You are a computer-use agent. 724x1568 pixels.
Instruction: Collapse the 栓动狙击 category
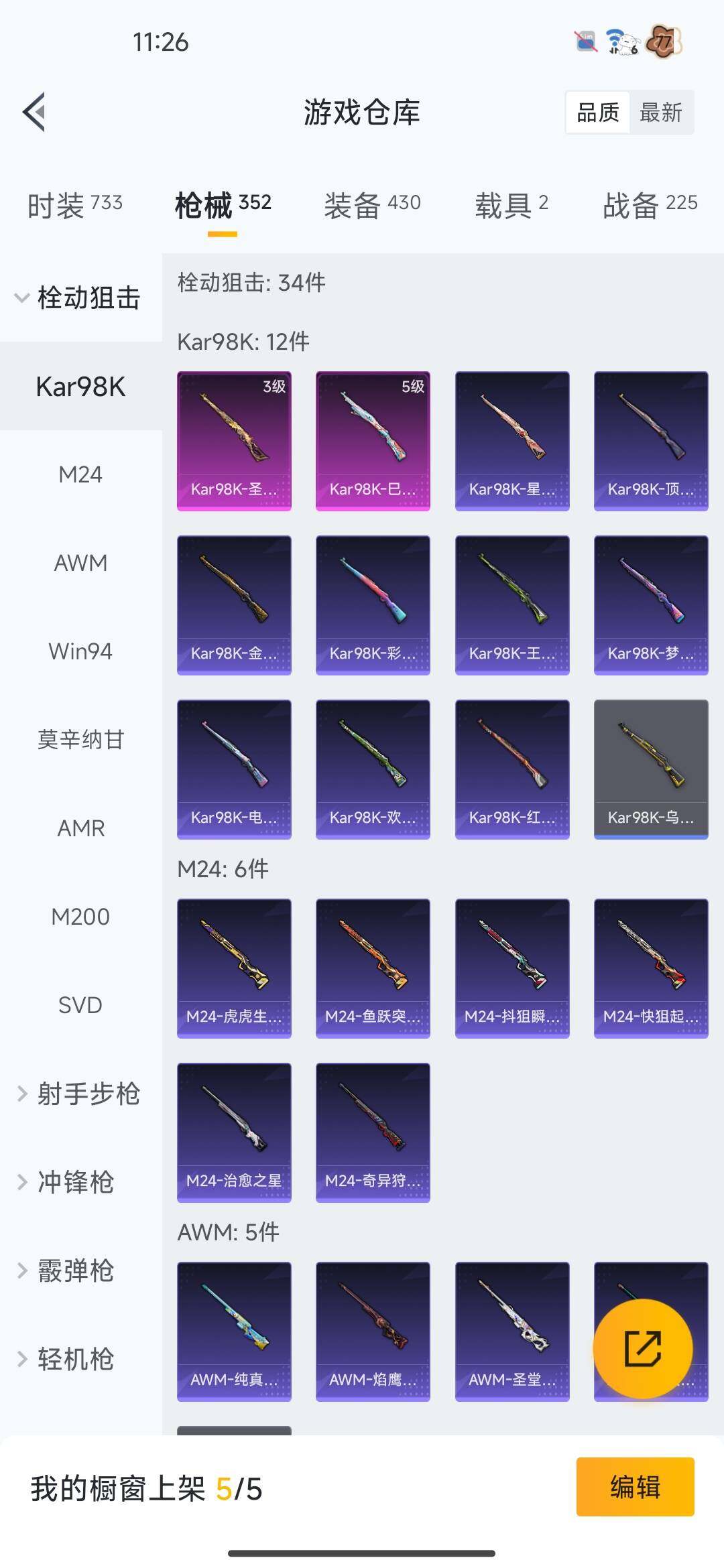click(x=79, y=298)
